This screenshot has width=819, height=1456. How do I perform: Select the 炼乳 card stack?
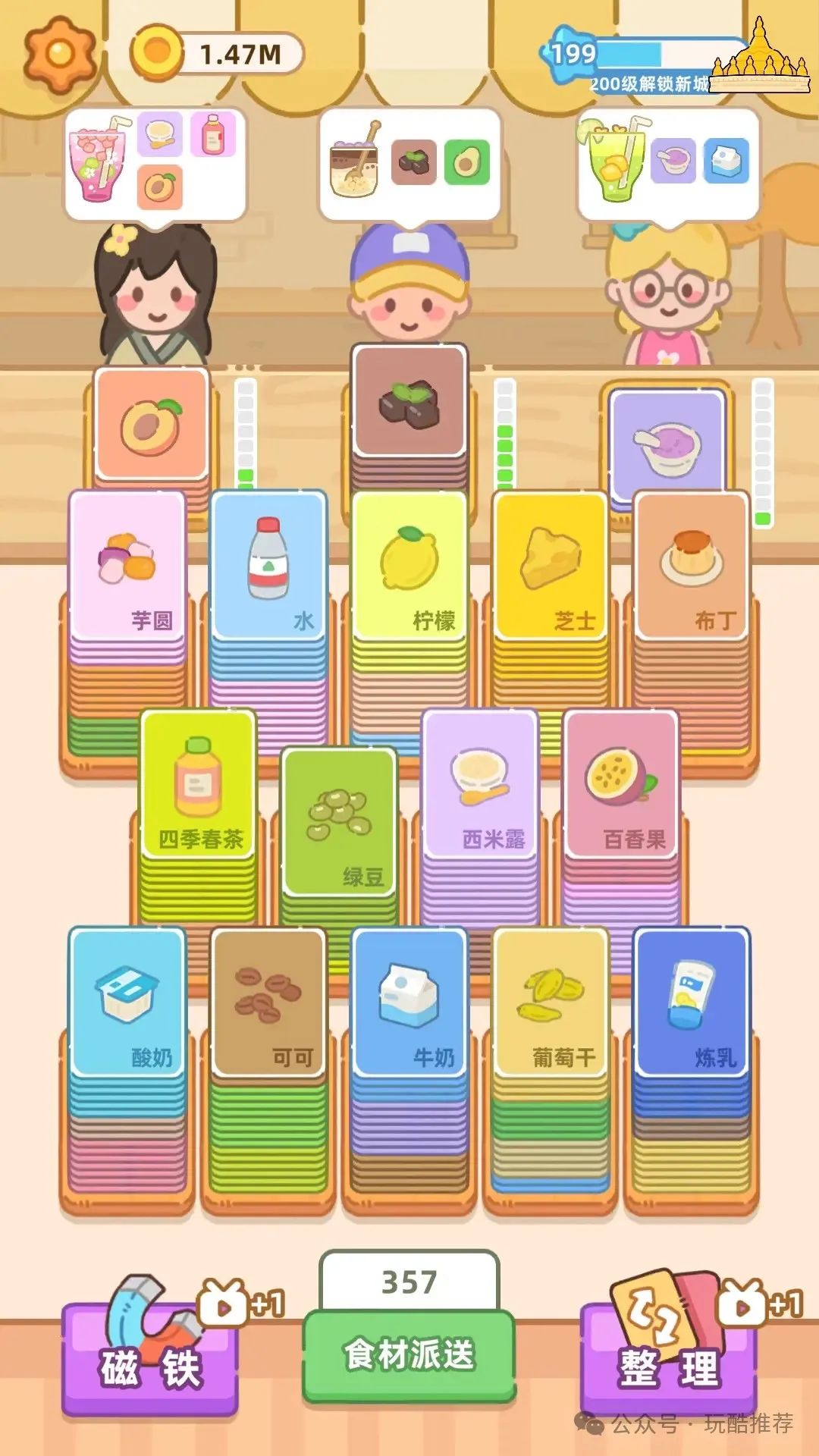692,1002
